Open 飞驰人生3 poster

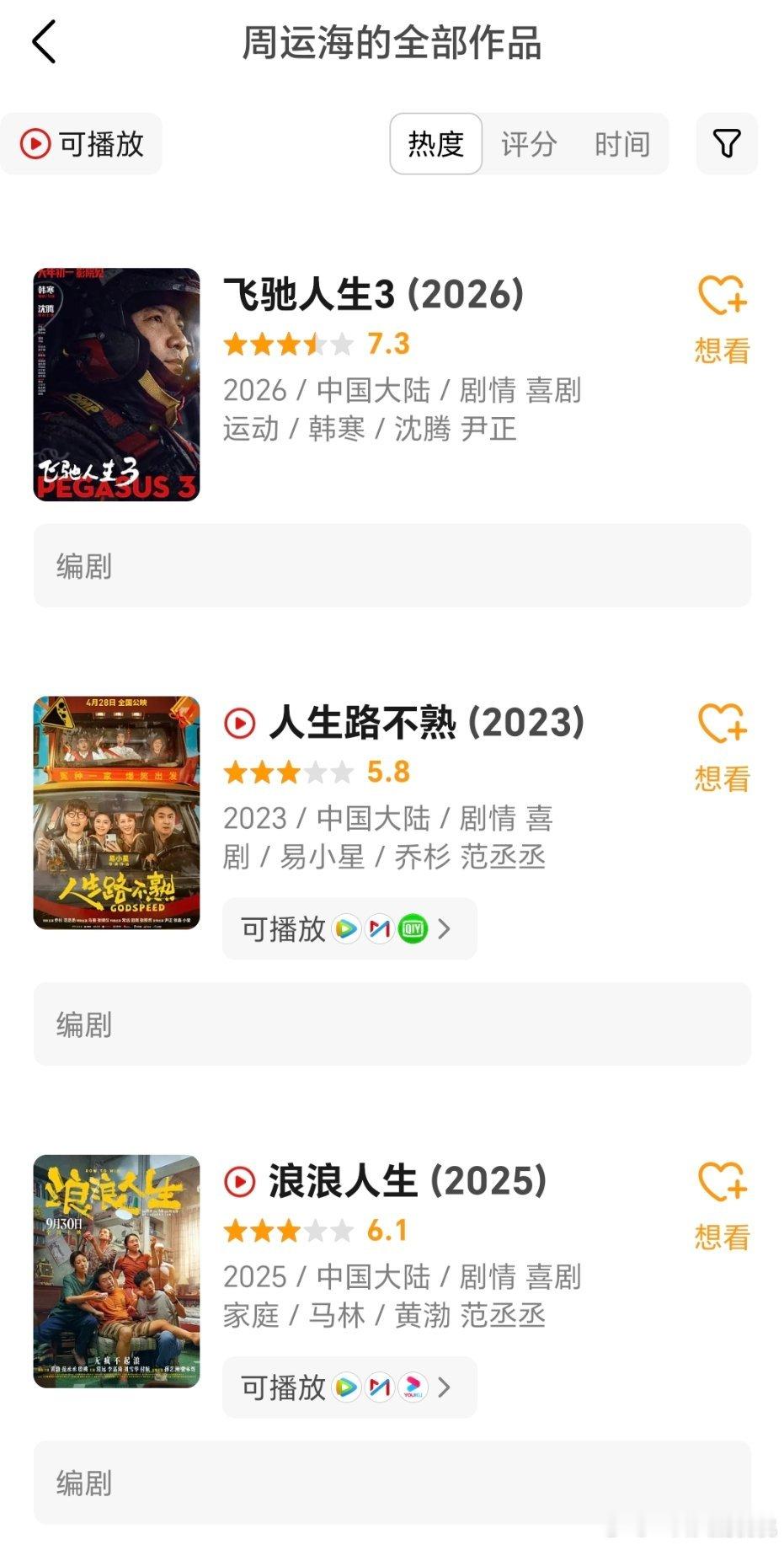[117, 385]
